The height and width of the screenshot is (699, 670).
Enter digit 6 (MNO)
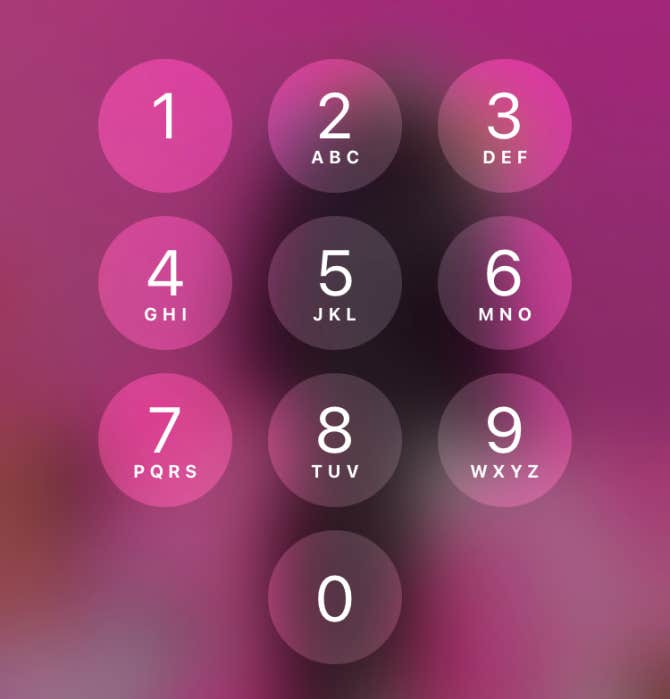[x=505, y=283]
